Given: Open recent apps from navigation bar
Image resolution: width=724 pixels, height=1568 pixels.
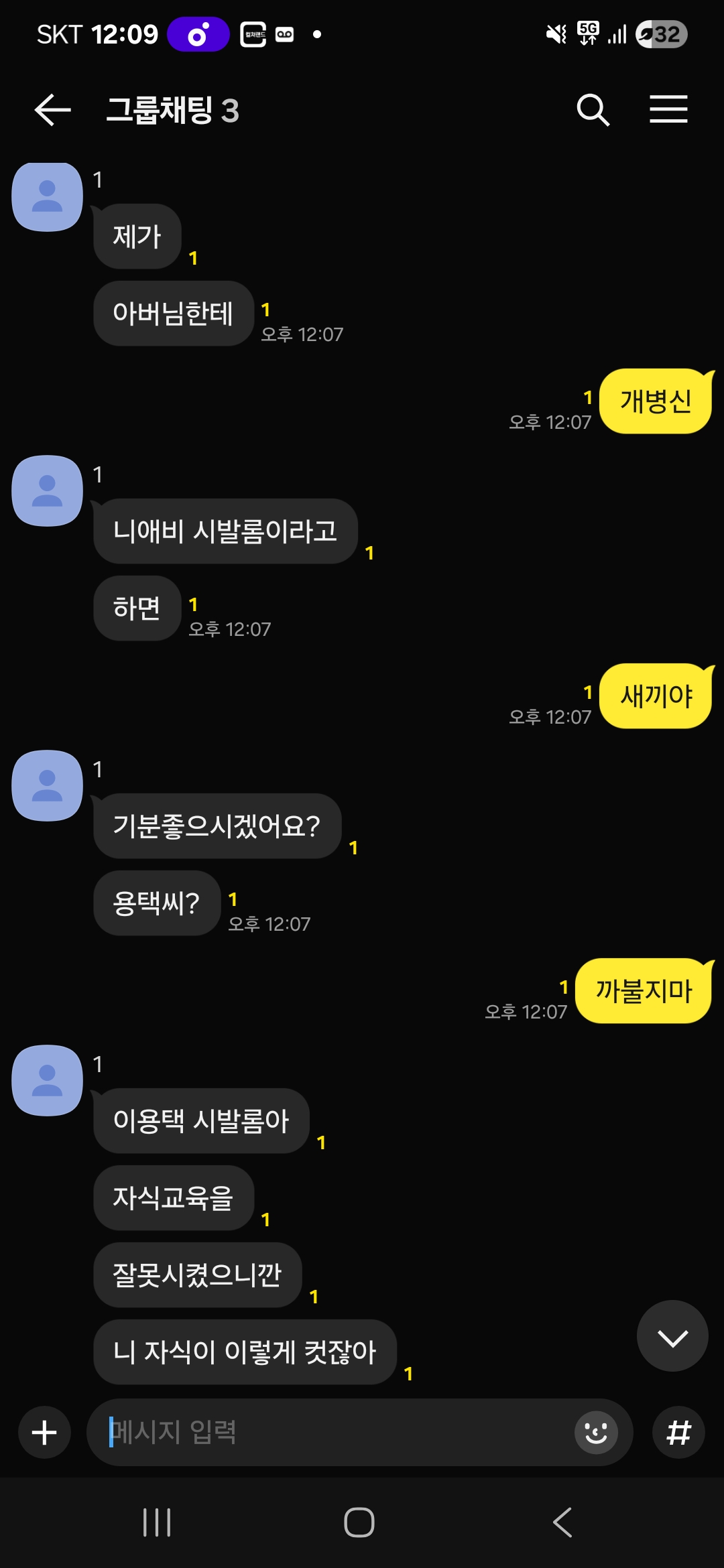Looking at the screenshot, I should (x=157, y=1522).
